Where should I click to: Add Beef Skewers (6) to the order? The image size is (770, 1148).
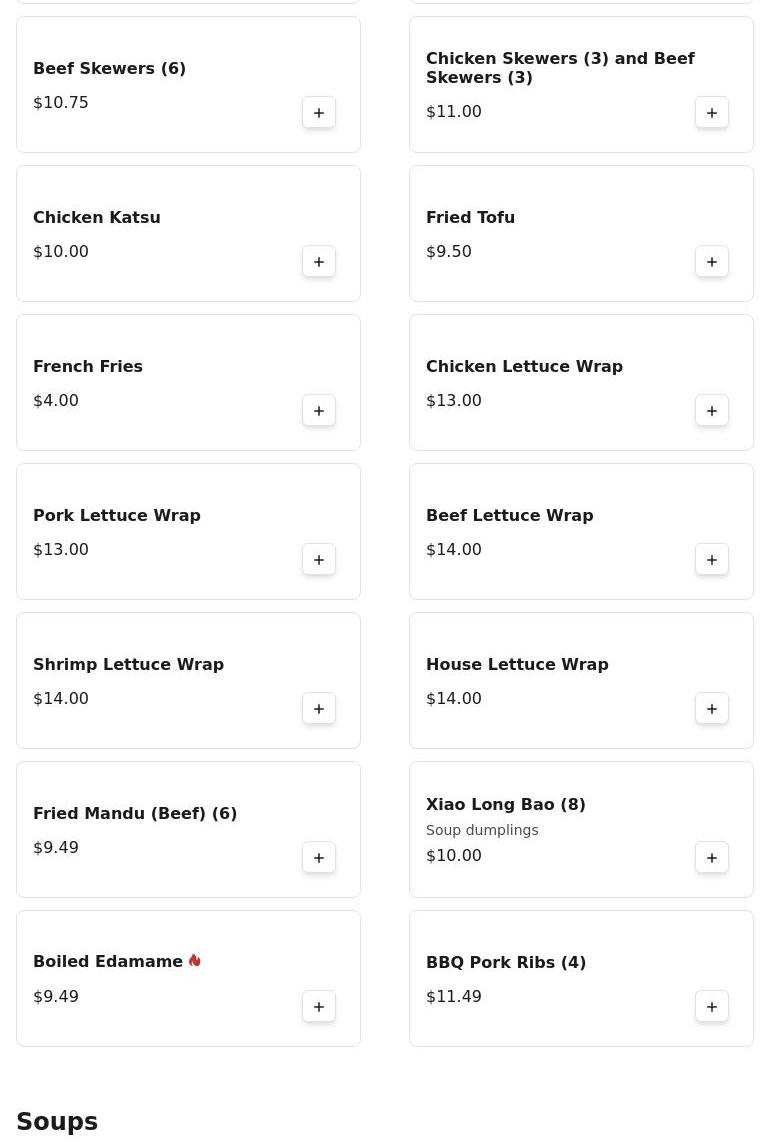pyautogui.click(x=319, y=113)
